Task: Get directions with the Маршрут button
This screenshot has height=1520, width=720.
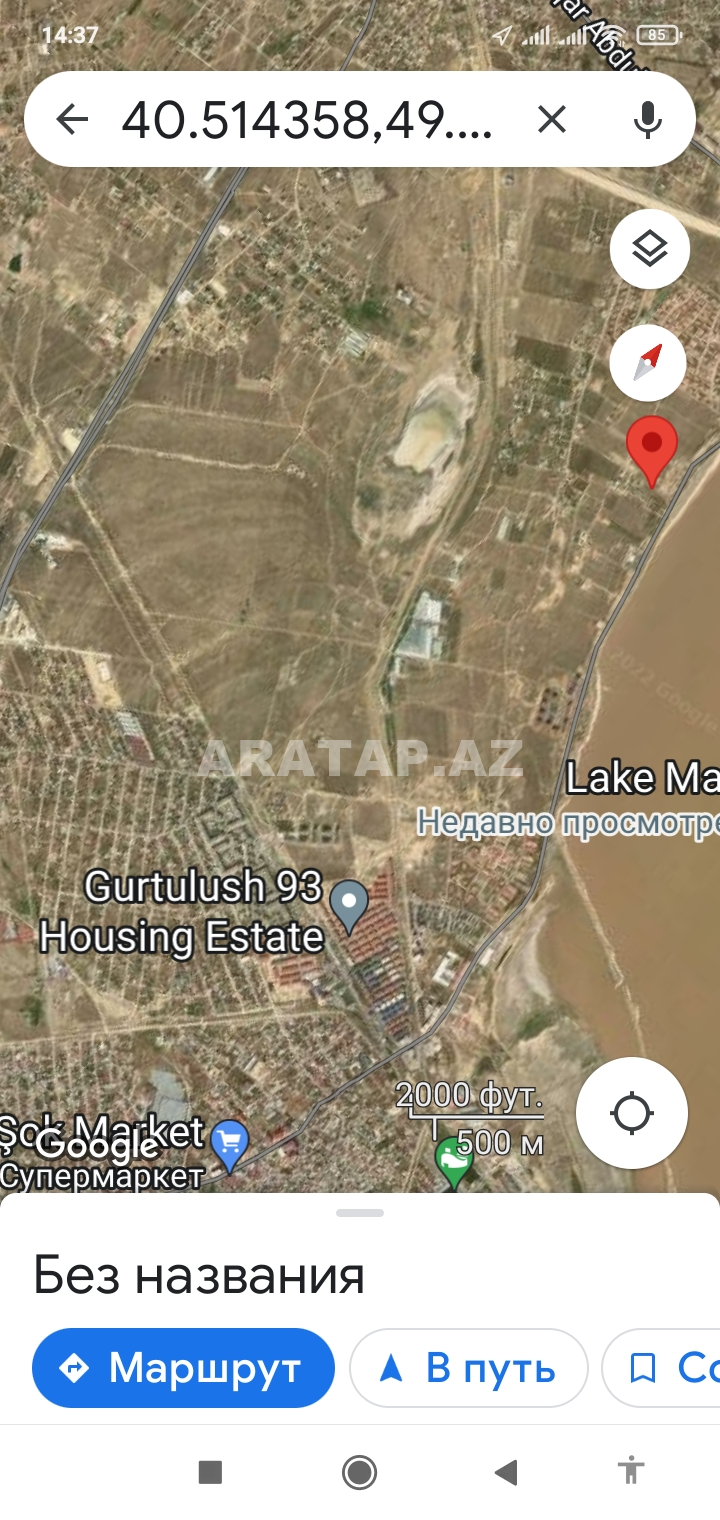Action: (x=183, y=1368)
